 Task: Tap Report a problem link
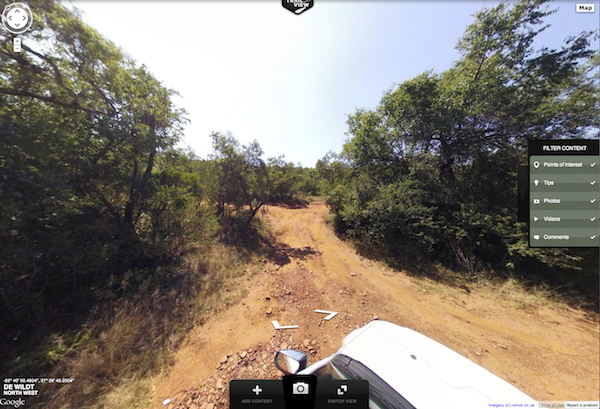coord(581,404)
